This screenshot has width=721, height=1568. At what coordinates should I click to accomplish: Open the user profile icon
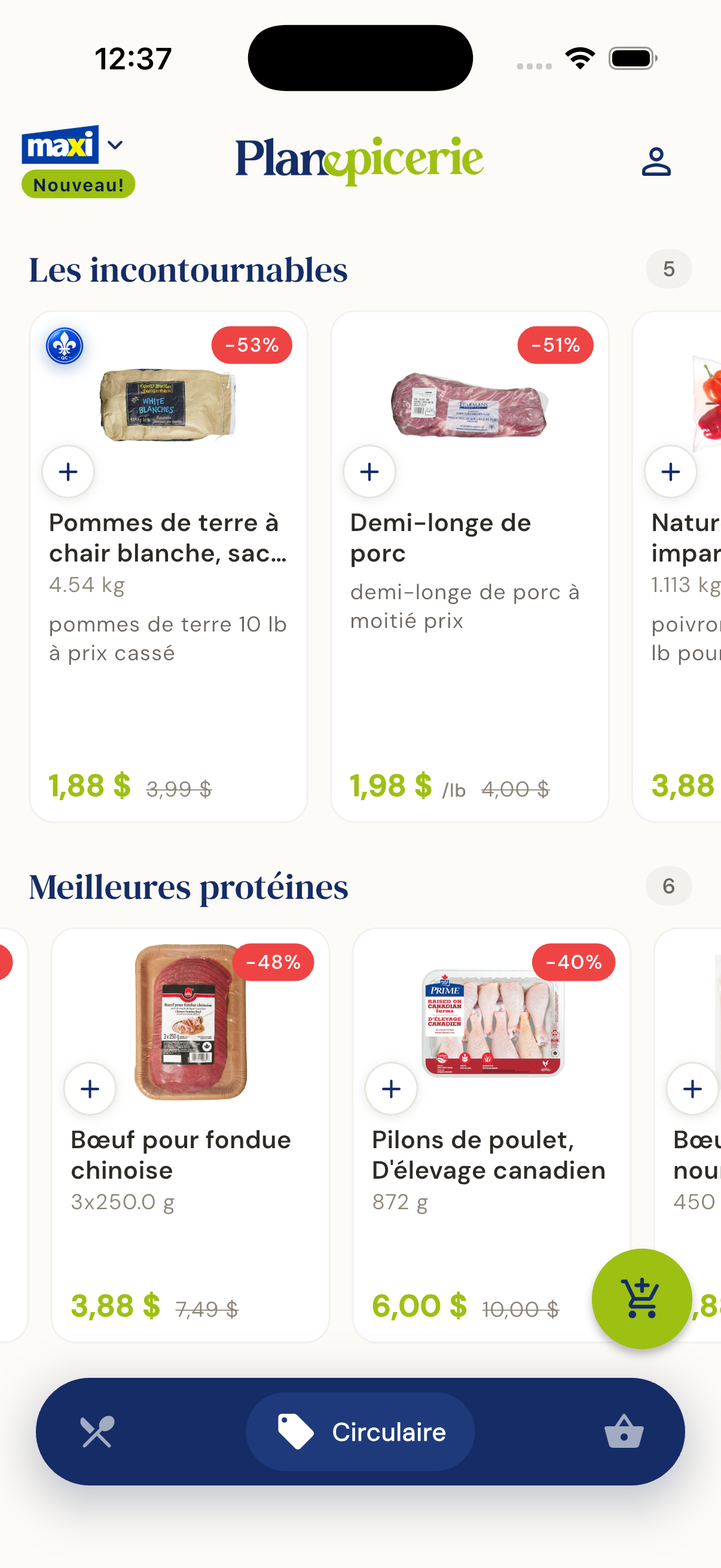(x=656, y=161)
